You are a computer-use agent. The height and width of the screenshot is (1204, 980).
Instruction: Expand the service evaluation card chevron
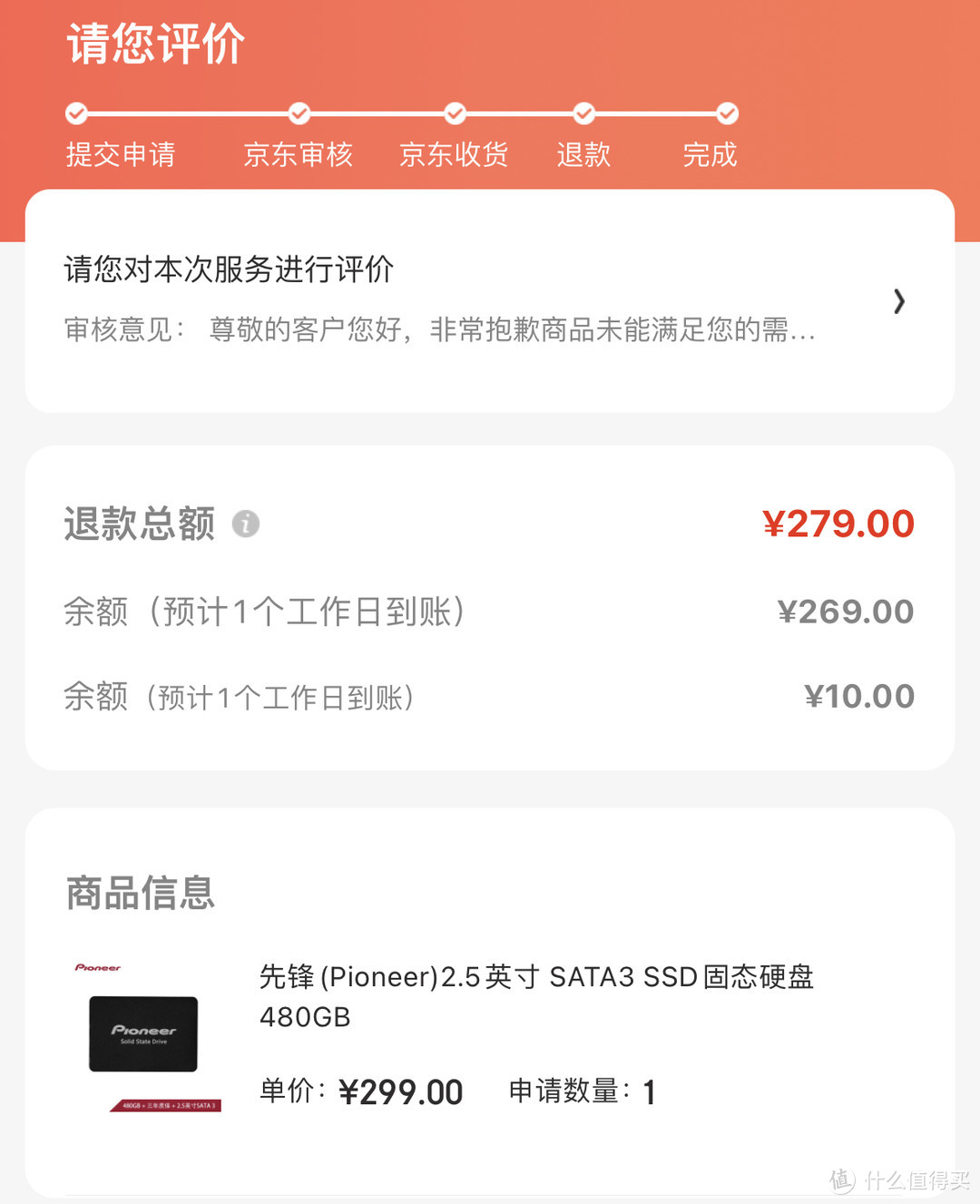(898, 301)
